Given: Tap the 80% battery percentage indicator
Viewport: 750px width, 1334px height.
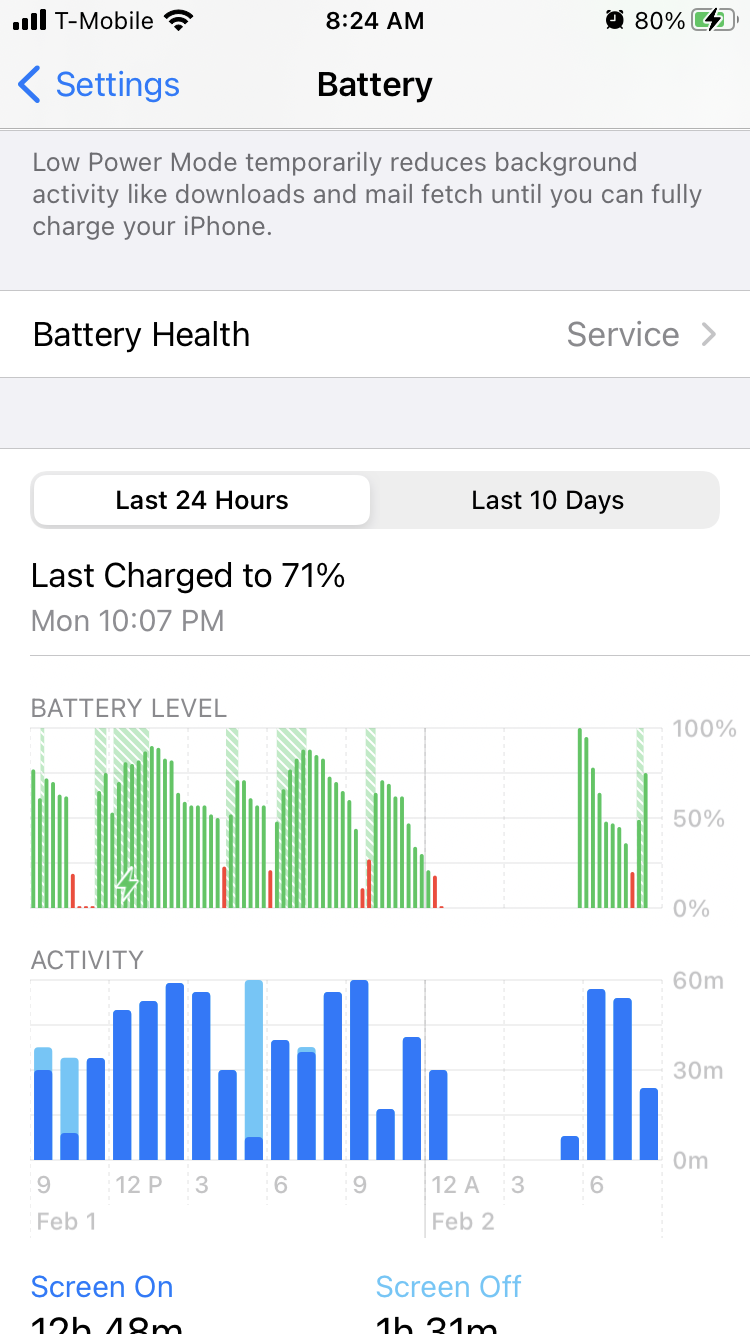Looking at the screenshot, I should [659, 18].
